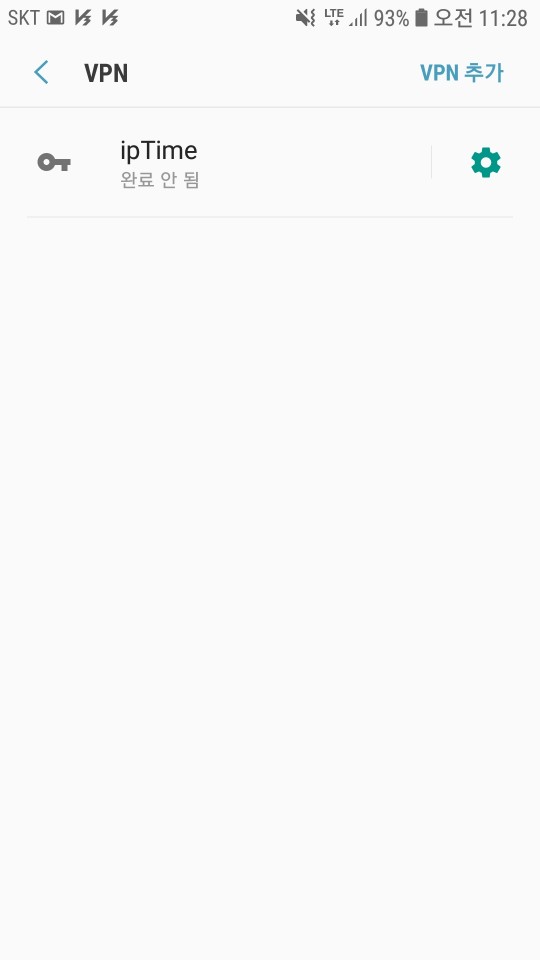Open the ipTime VPN entry
Image resolution: width=540 pixels, height=960 pixels.
[x=228, y=163]
